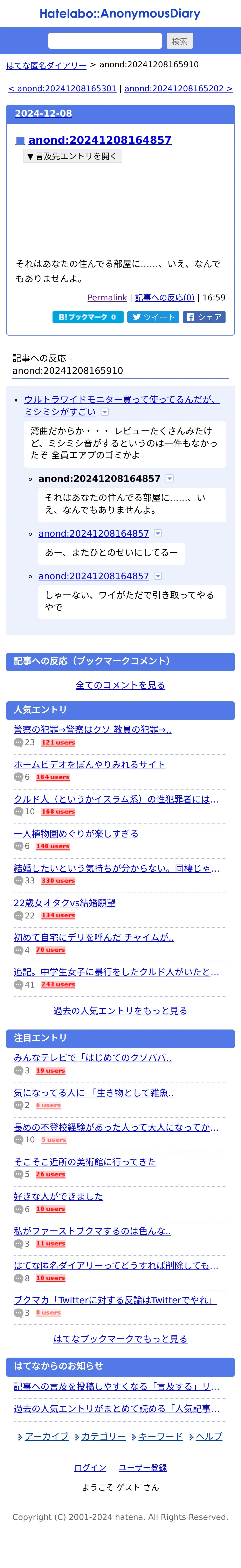Open 全てのコメントを見る link
Image resolution: width=241 pixels, height=1568 pixels.
120,685
